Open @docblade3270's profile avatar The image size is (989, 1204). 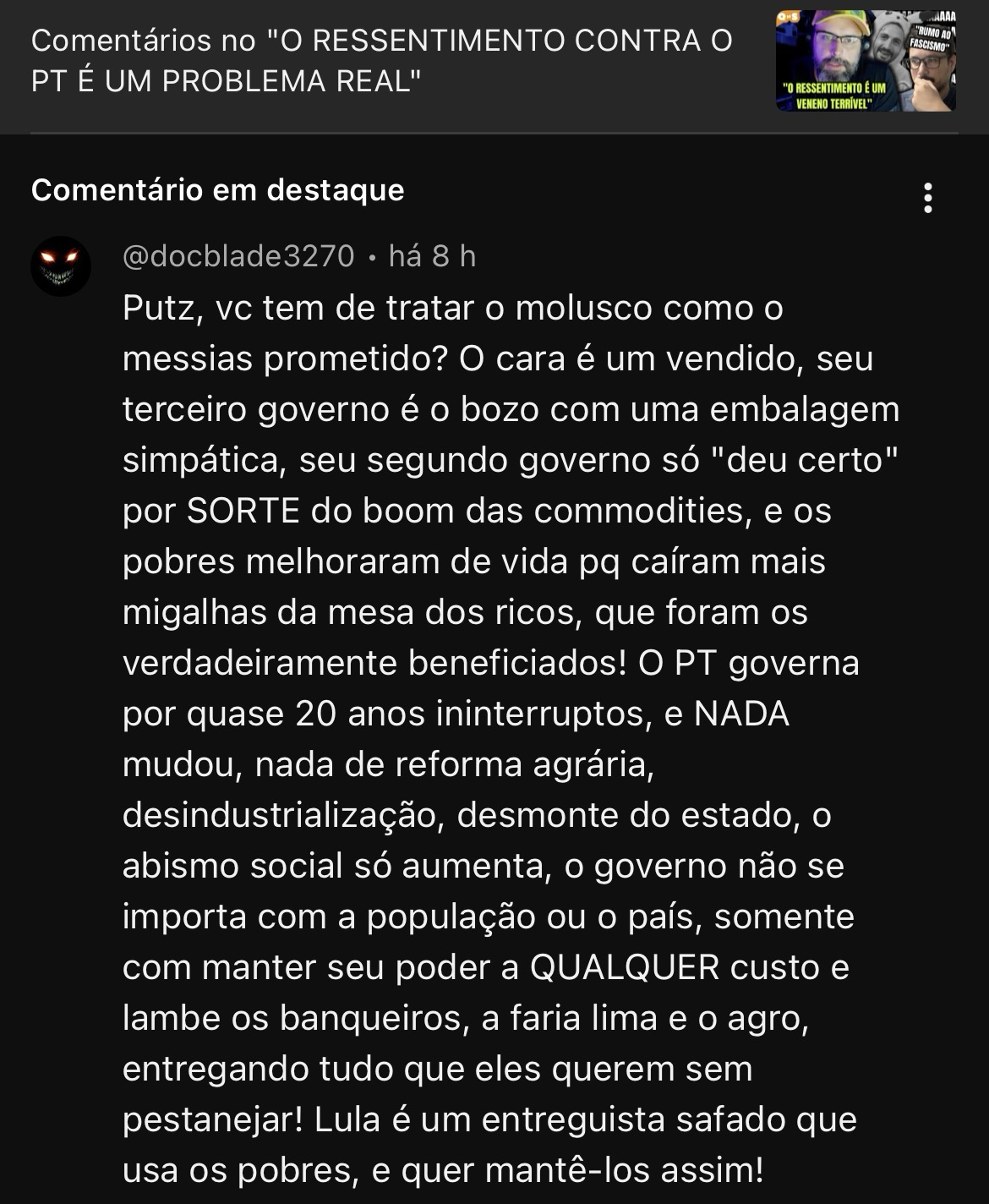60,265
